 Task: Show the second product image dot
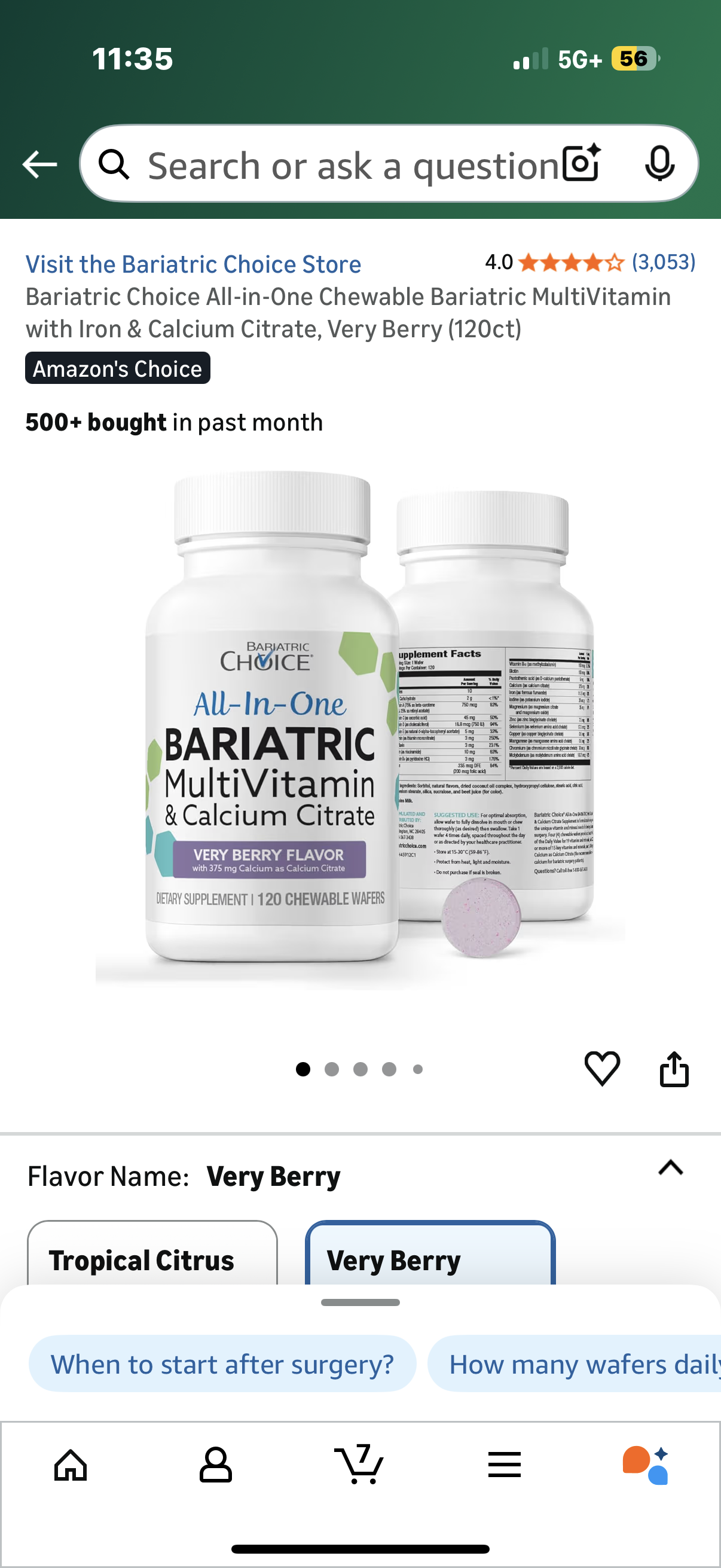(332, 1069)
